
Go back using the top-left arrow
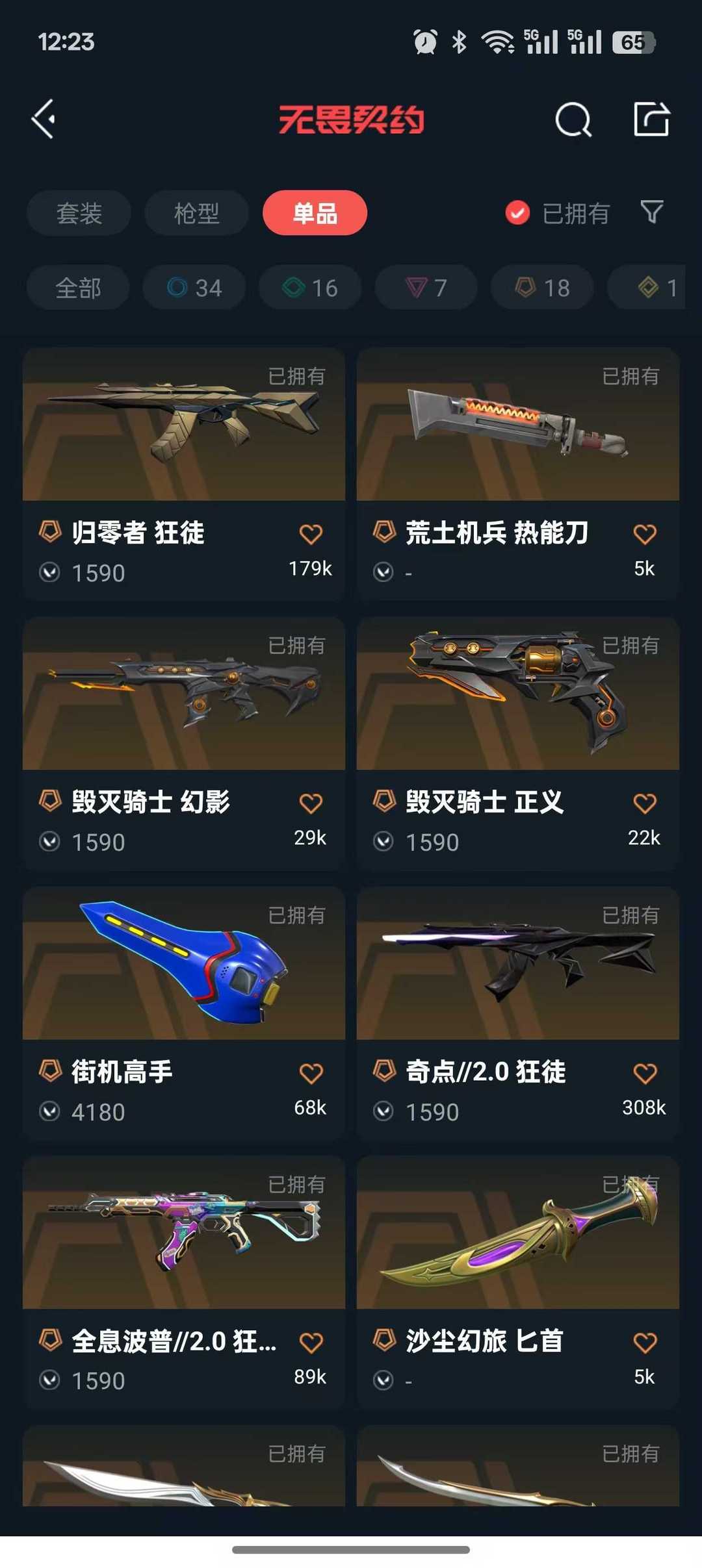44,120
